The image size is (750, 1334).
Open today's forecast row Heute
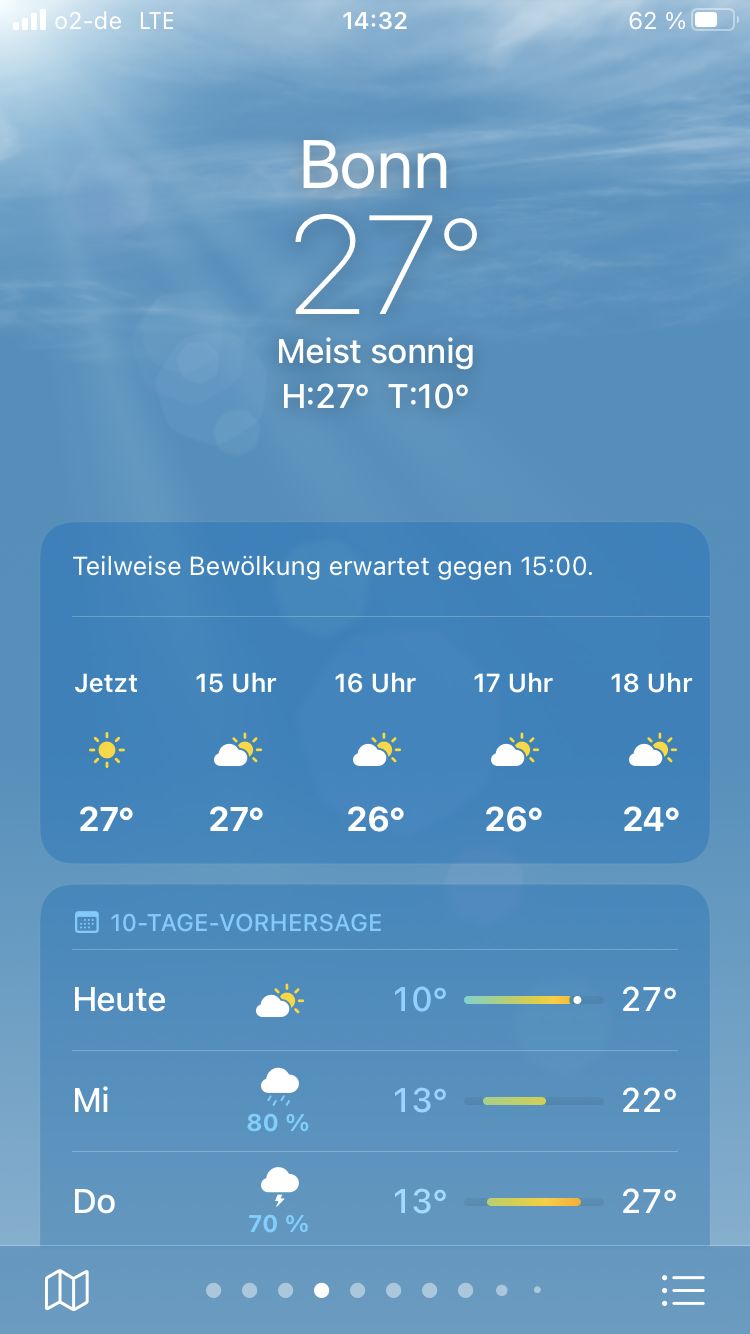[x=375, y=1000]
